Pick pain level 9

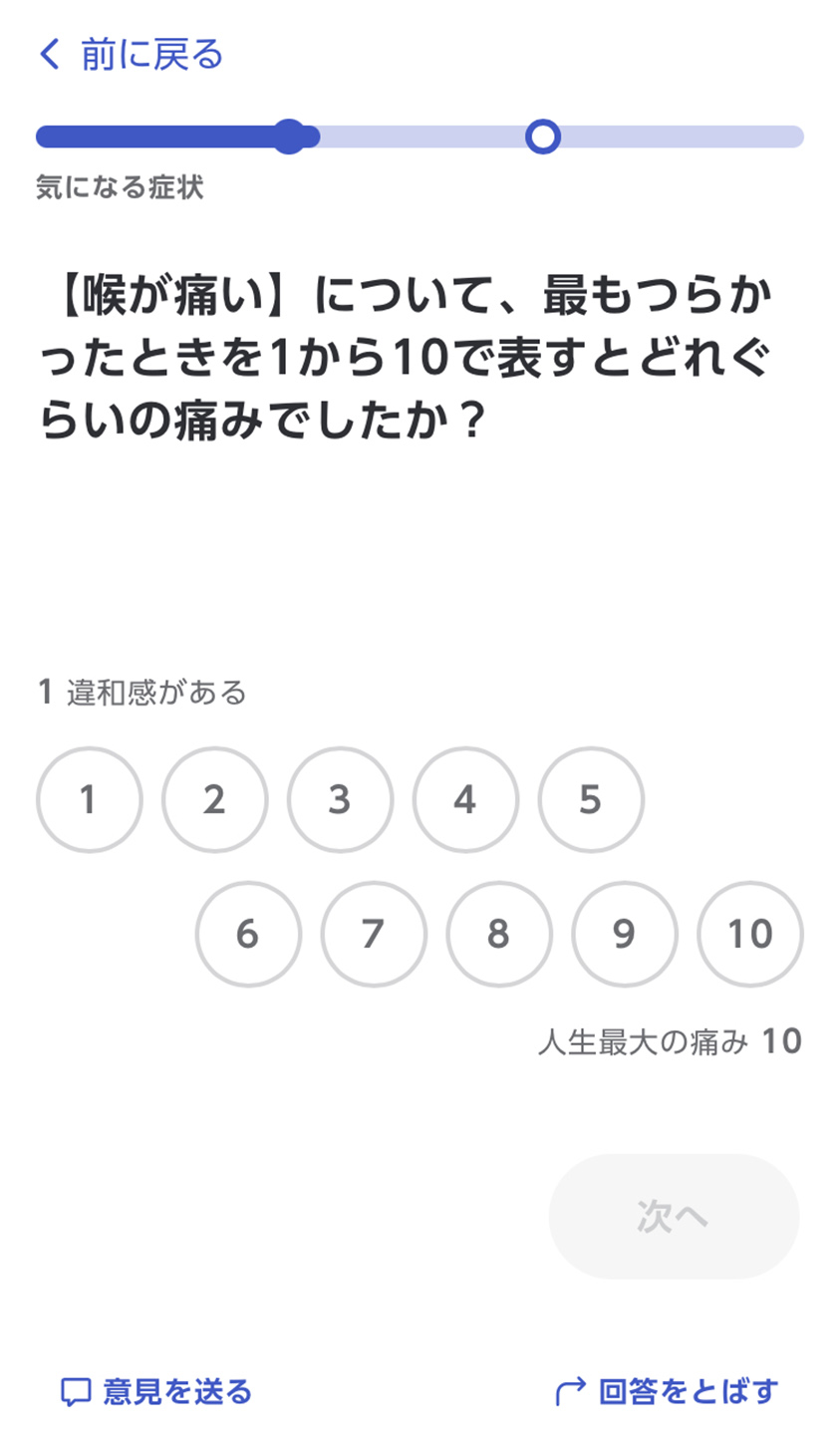click(625, 934)
